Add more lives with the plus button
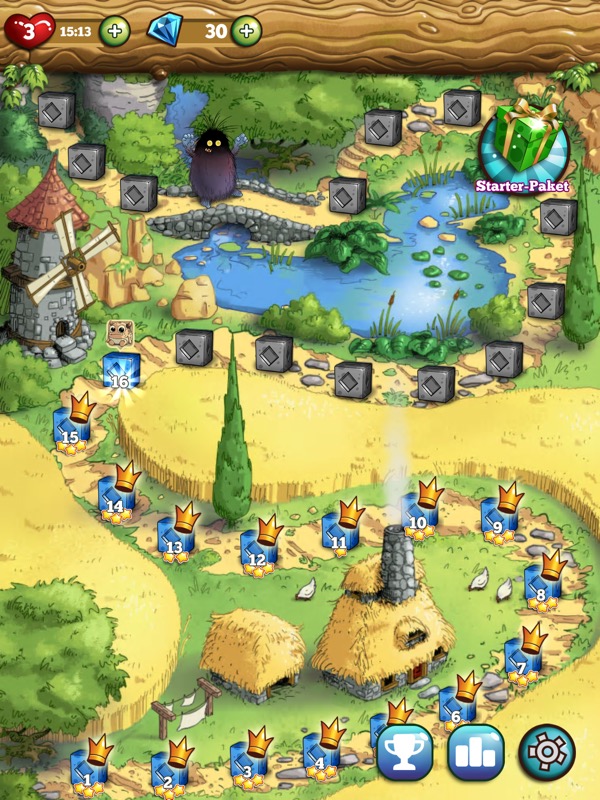 click(116, 31)
